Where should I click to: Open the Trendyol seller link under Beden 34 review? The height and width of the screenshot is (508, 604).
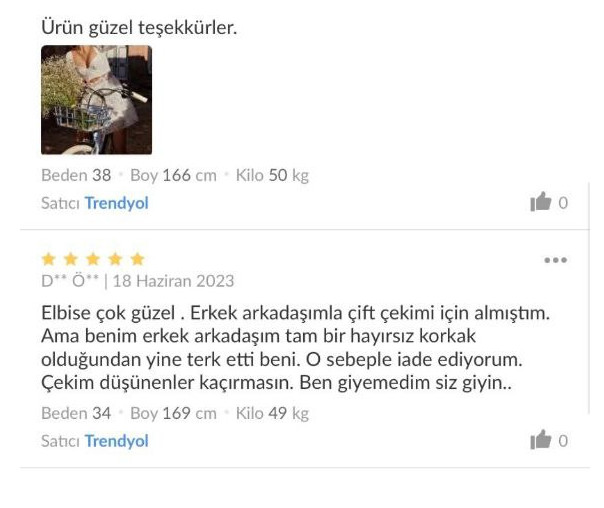(116, 441)
